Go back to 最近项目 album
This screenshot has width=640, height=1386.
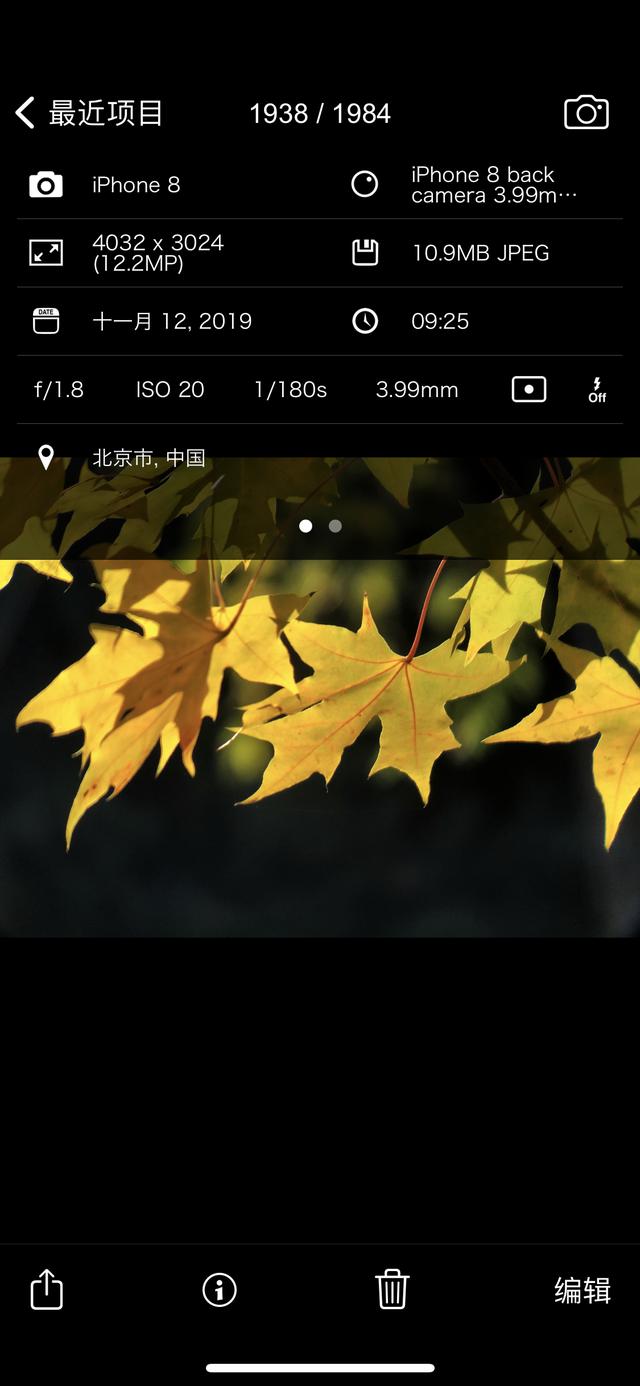point(88,113)
